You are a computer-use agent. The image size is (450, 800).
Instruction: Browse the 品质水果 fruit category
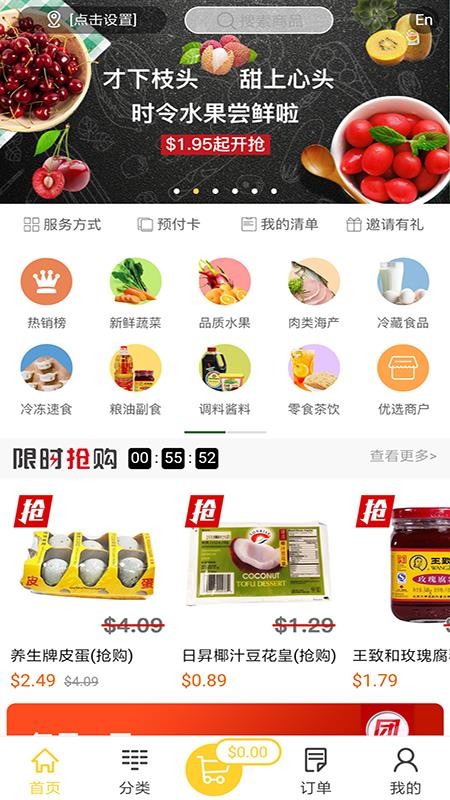point(224,294)
